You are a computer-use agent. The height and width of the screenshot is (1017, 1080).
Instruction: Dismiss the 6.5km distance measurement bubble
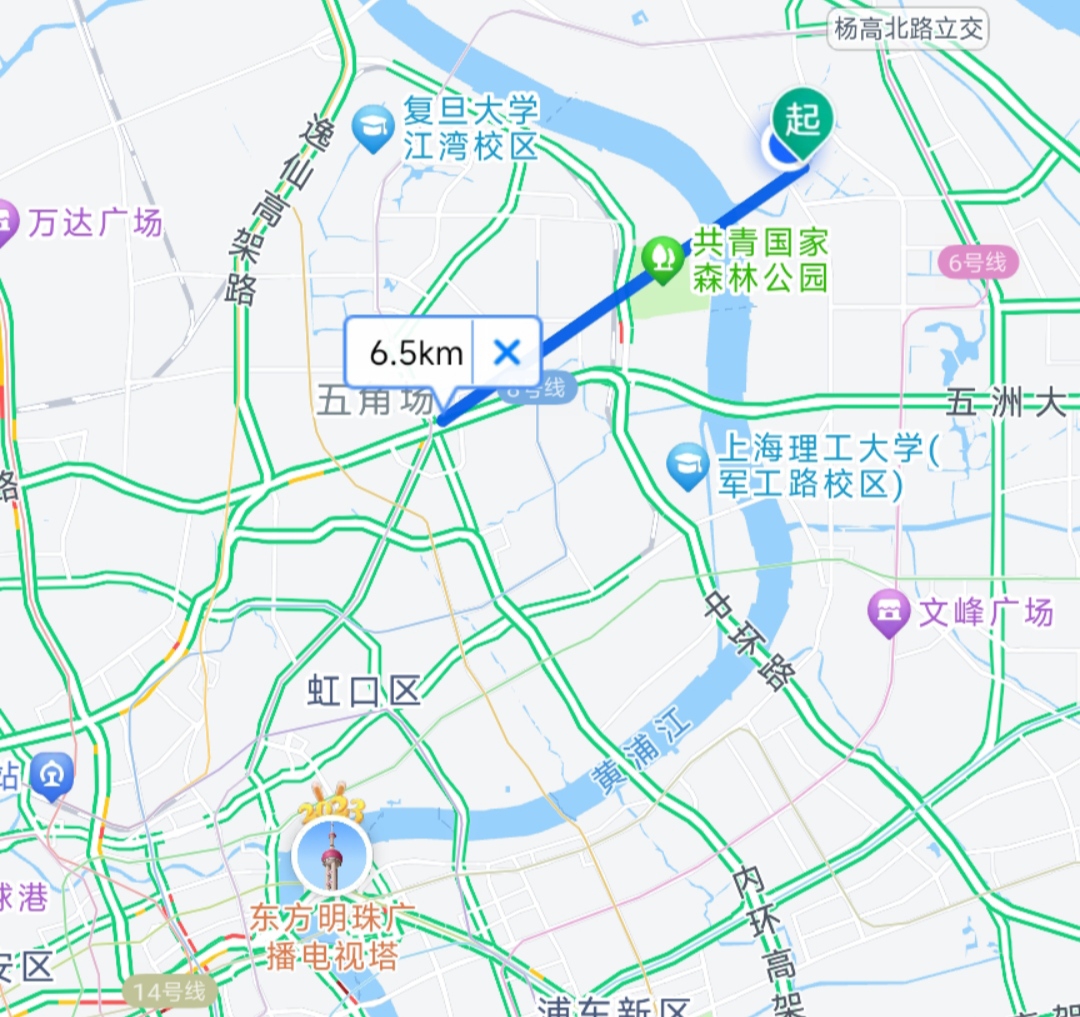[508, 352]
